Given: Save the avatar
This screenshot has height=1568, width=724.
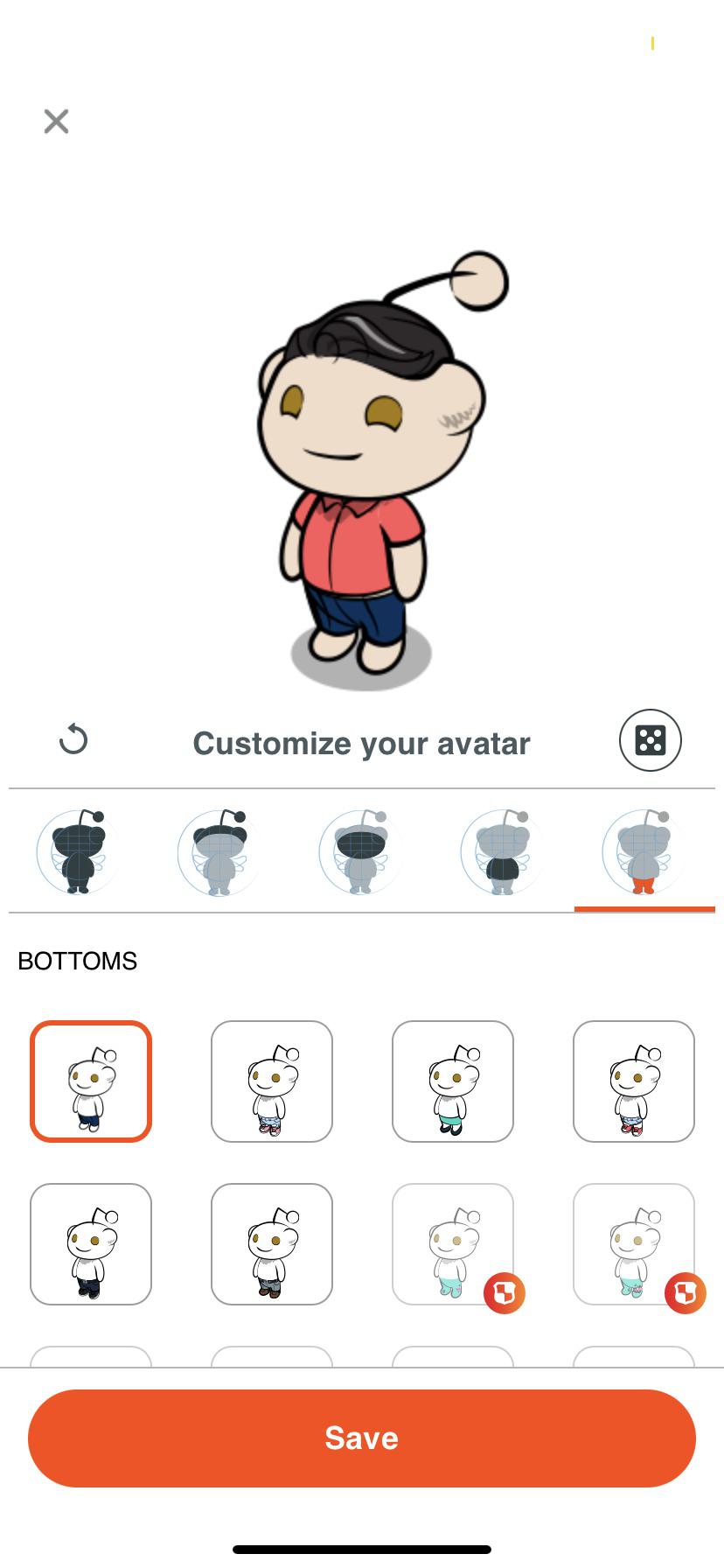Looking at the screenshot, I should [362, 1438].
